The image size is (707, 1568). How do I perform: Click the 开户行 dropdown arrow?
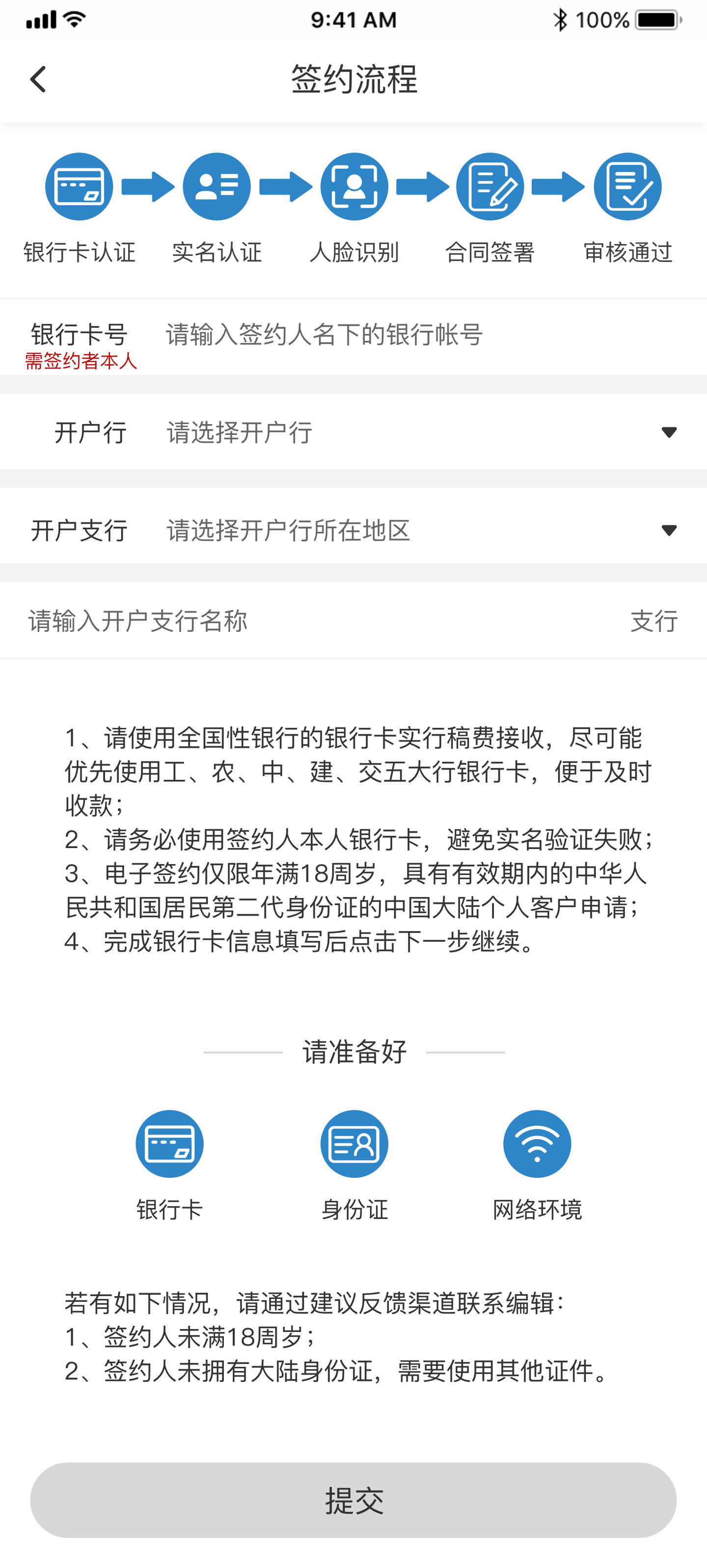pos(668,433)
